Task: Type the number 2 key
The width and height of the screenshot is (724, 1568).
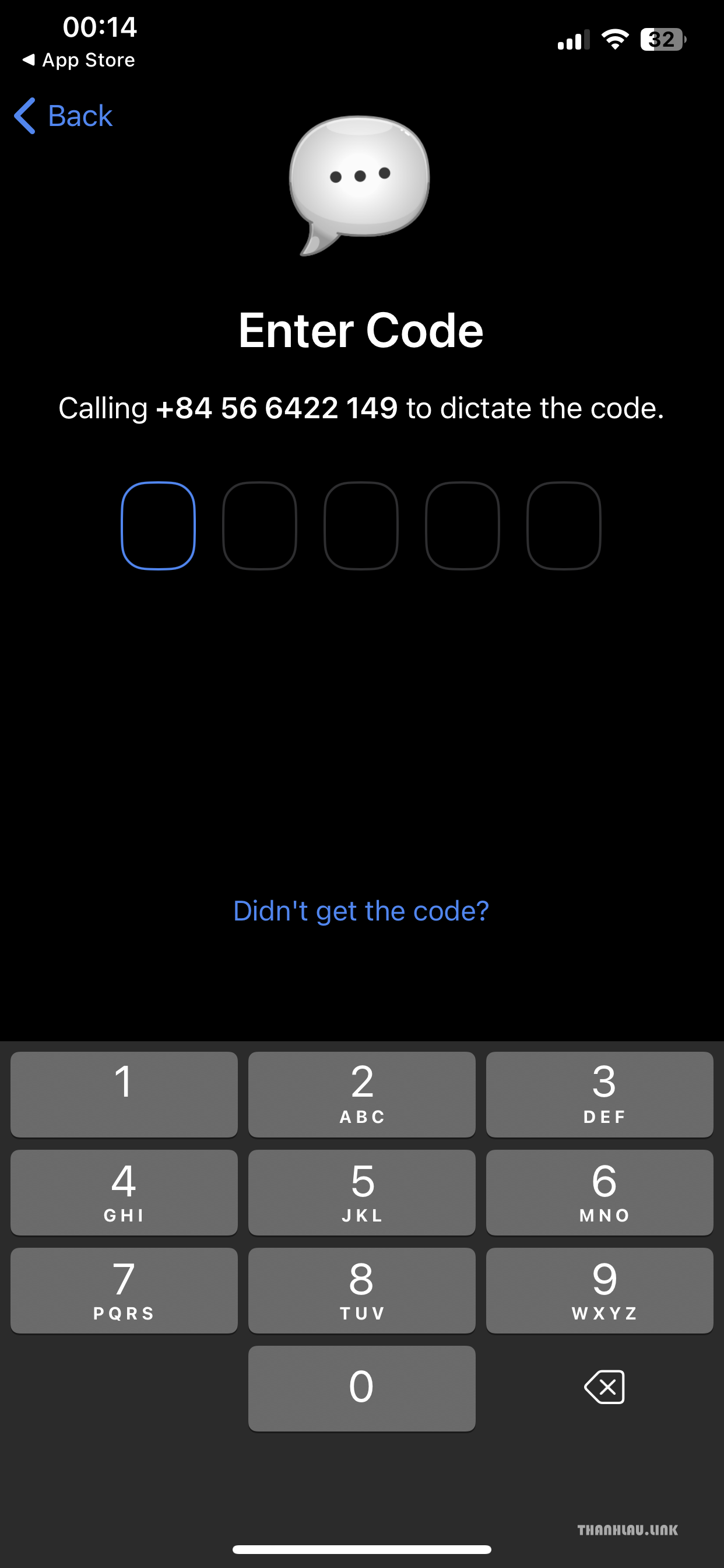Action: click(x=362, y=1094)
